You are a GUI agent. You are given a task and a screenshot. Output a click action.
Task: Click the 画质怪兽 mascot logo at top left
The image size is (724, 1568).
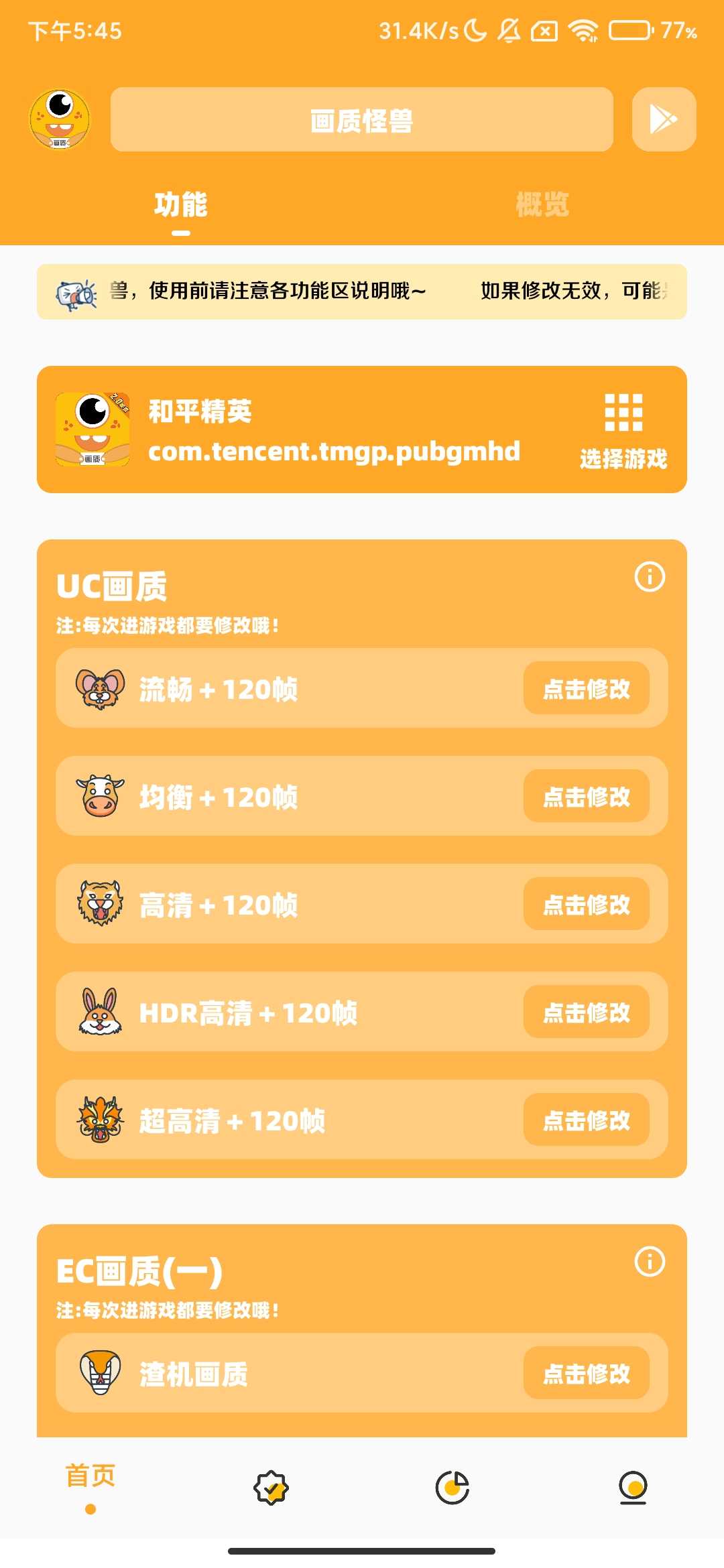60,119
